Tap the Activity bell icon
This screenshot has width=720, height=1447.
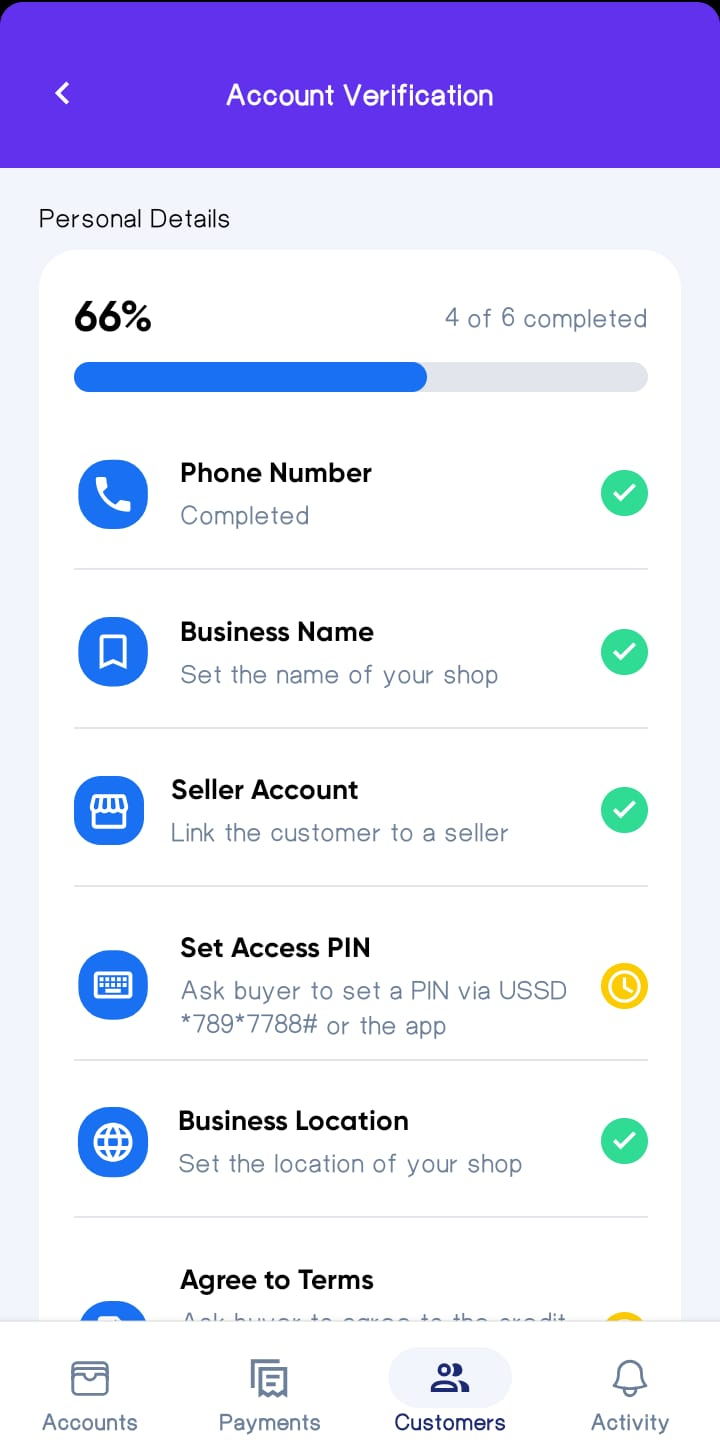click(x=629, y=1377)
